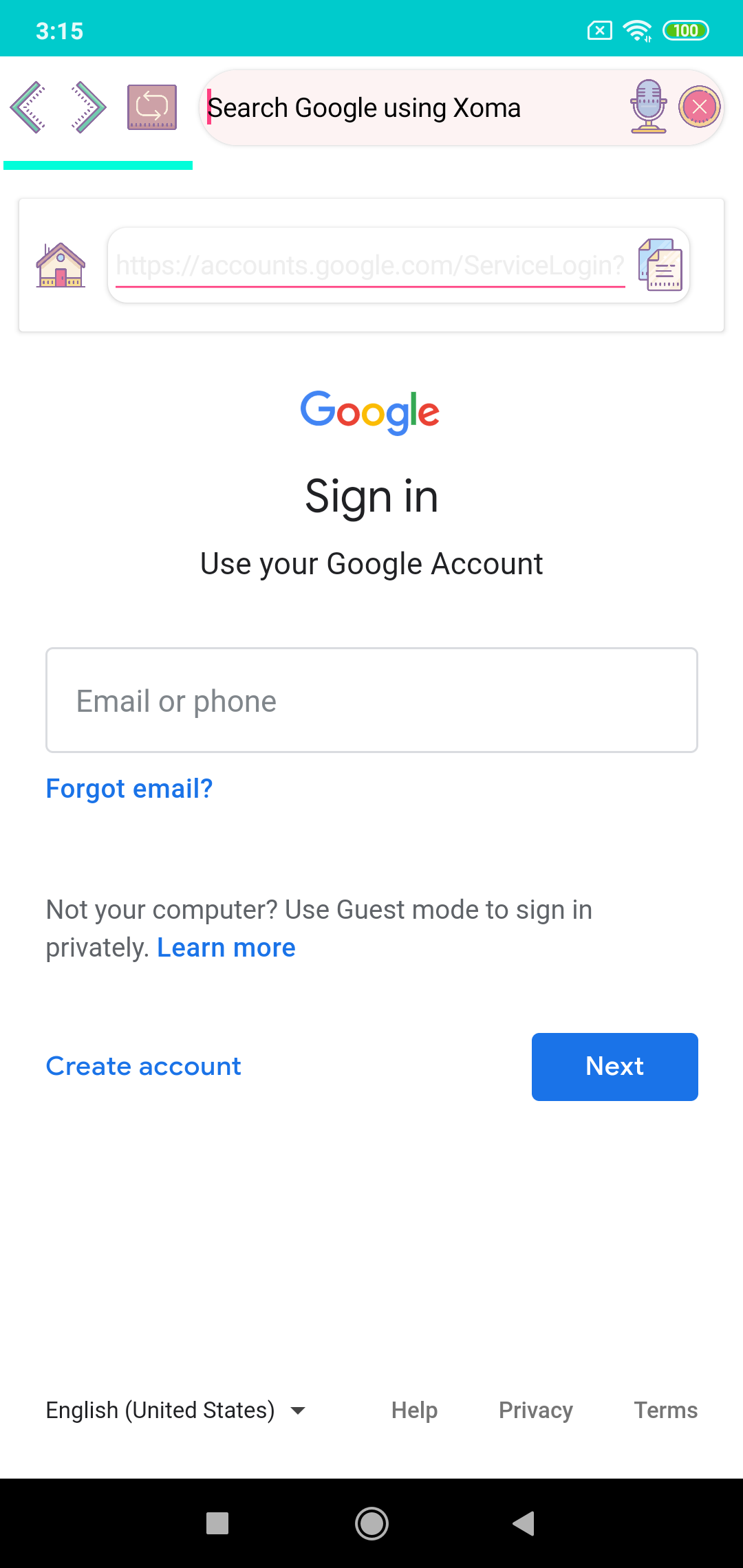This screenshot has width=743, height=1568.
Task: Open the Forgot email? link
Action: click(x=129, y=789)
